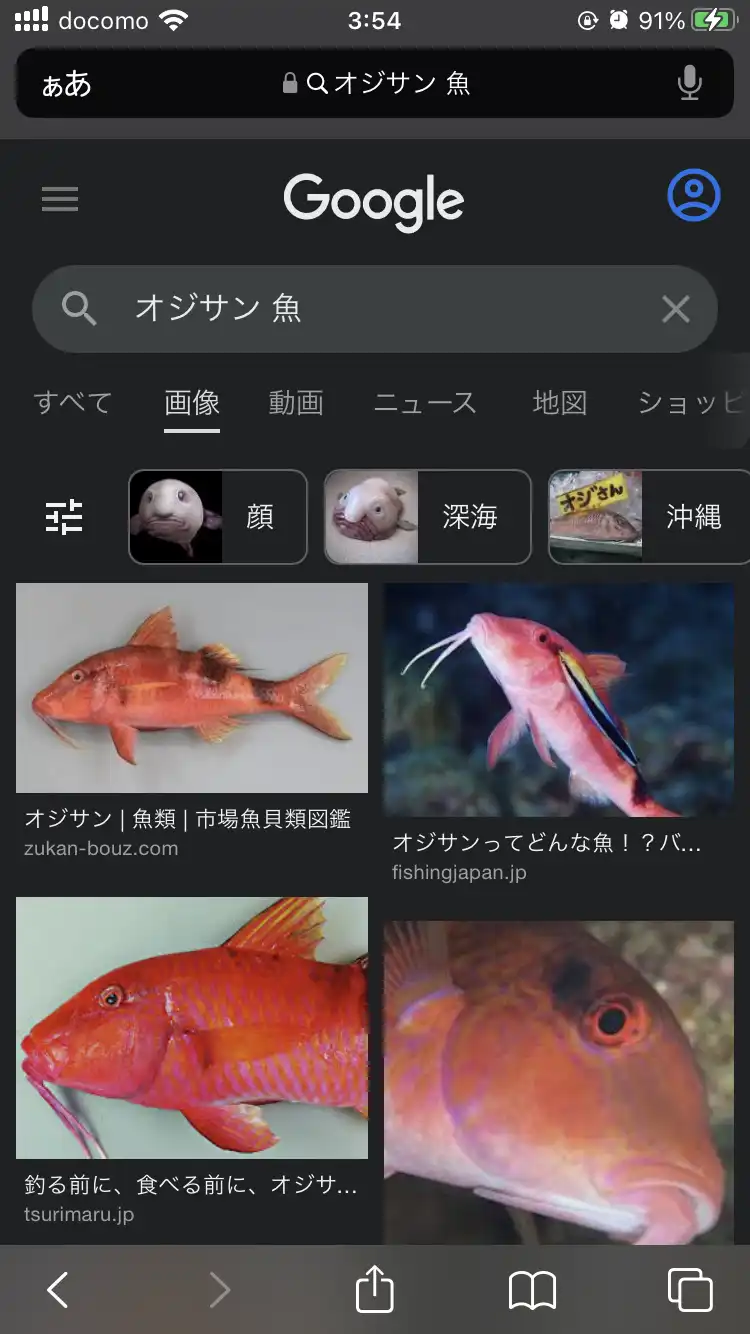Select the 深海 filter chip
This screenshot has width=750, height=1334.
(x=427, y=517)
